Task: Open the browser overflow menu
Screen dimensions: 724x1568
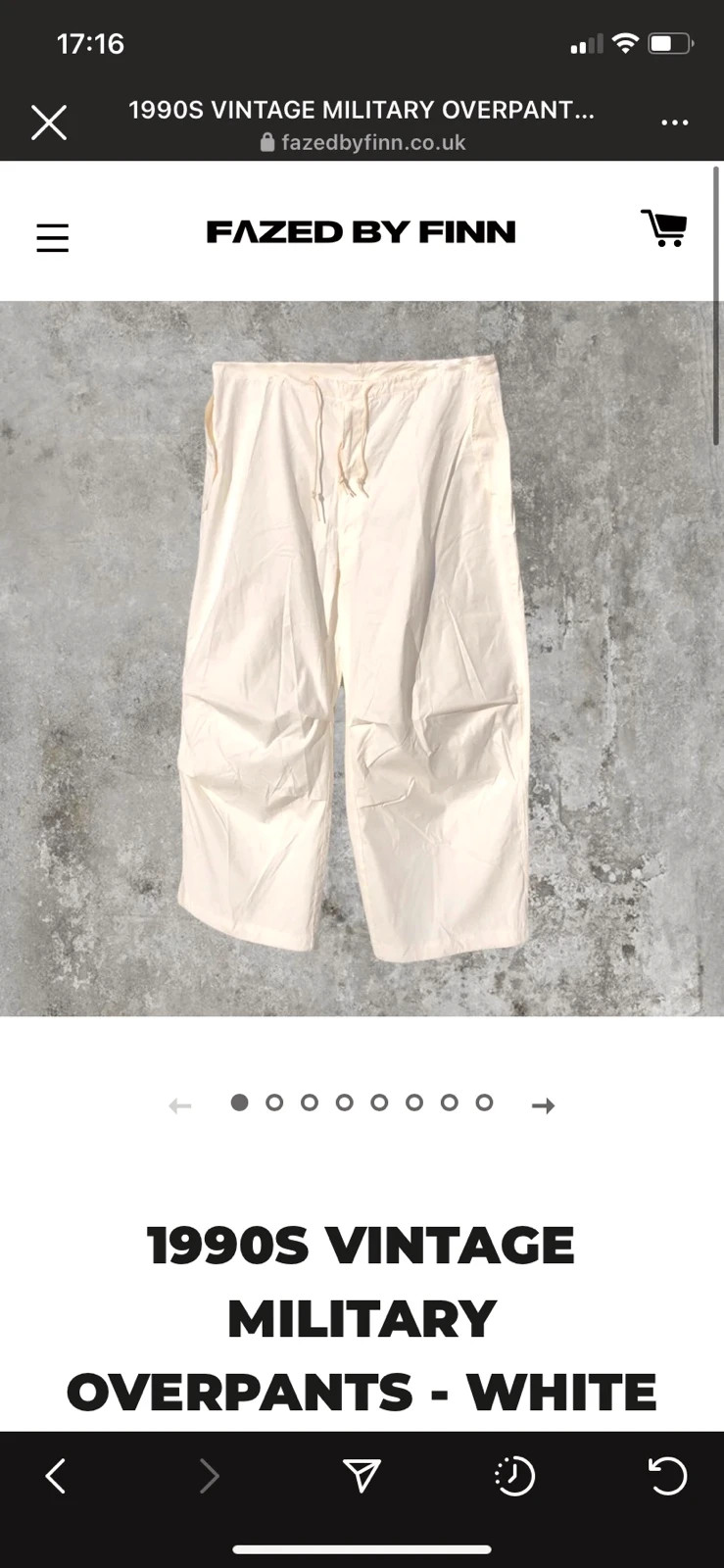Action: (675, 123)
